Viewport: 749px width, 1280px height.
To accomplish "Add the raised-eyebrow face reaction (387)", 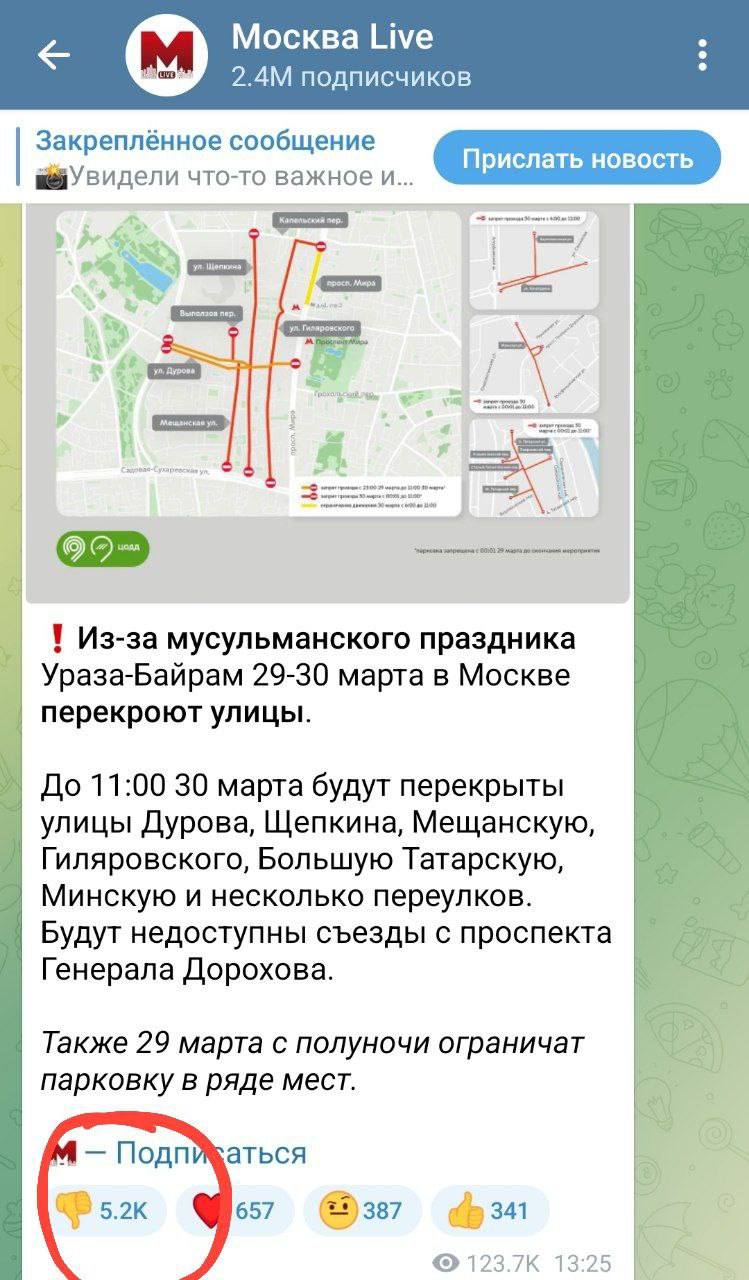I will point(361,1211).
